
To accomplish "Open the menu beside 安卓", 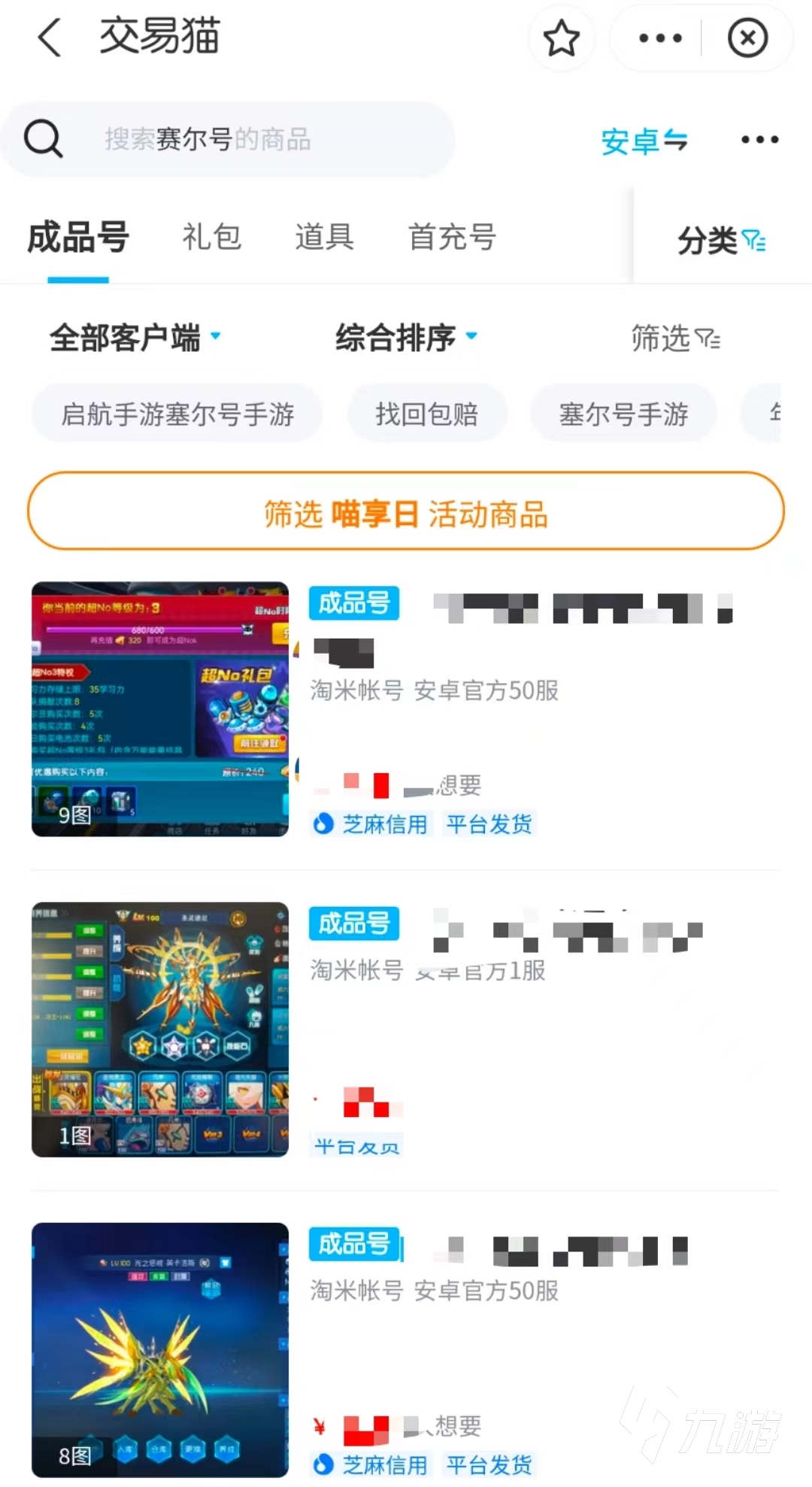I will pyautogui.click(x=759, y=140).
